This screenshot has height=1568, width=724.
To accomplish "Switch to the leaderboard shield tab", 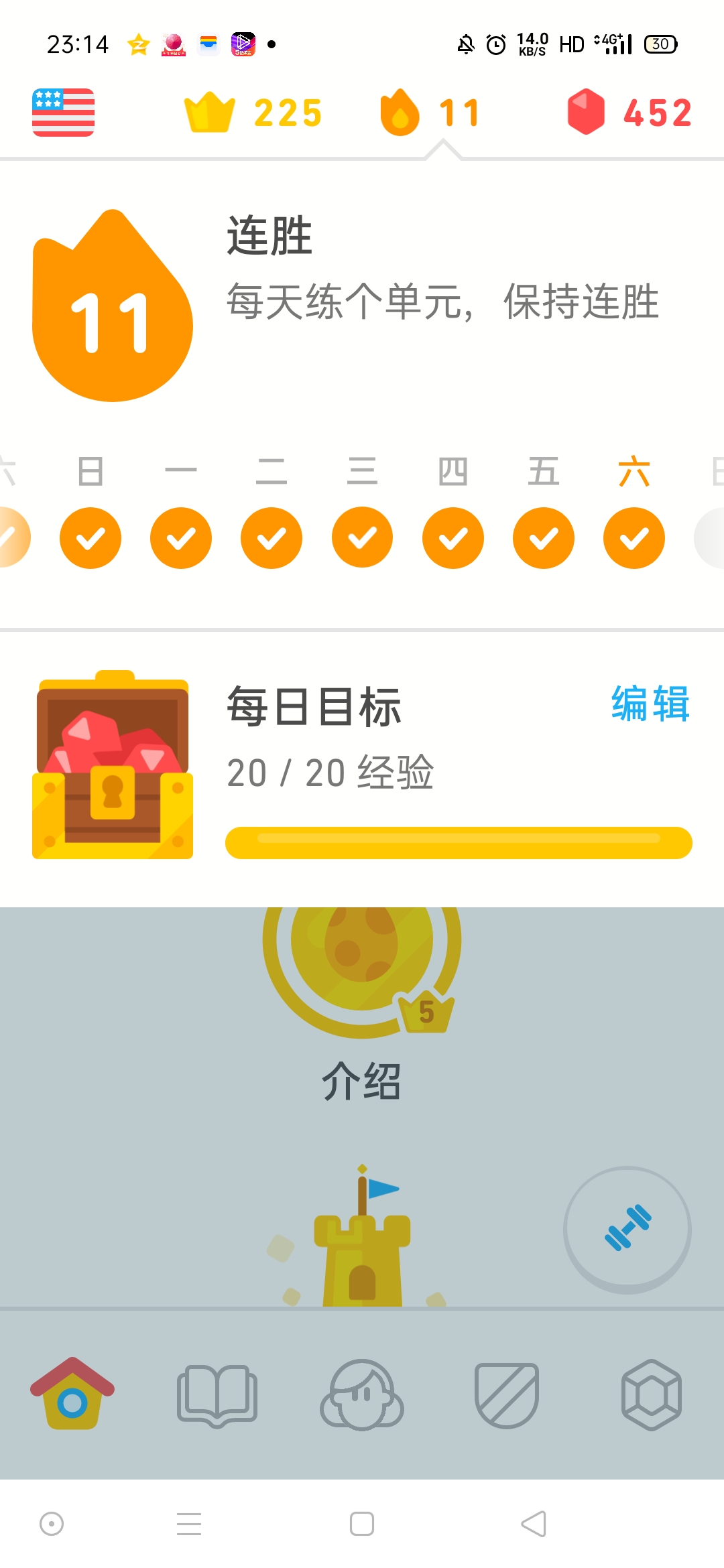I will 507,1395.
